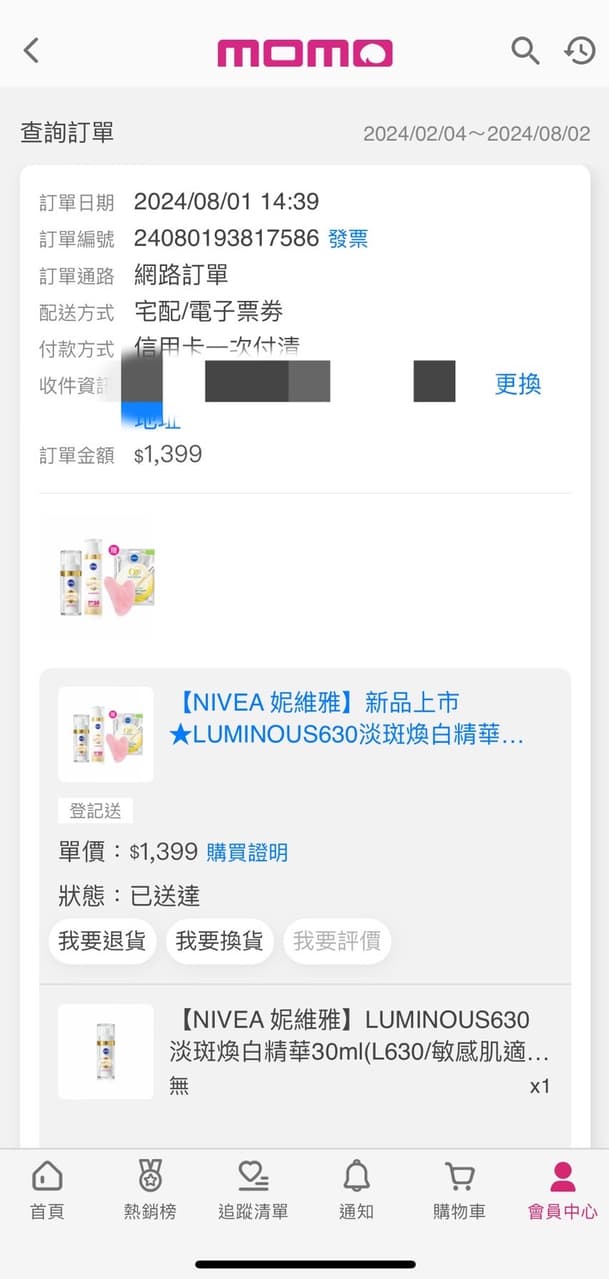Open the product bundle image above the item card
The height and width of the screenshot is (1279, 609).
(x=107, y=578)
